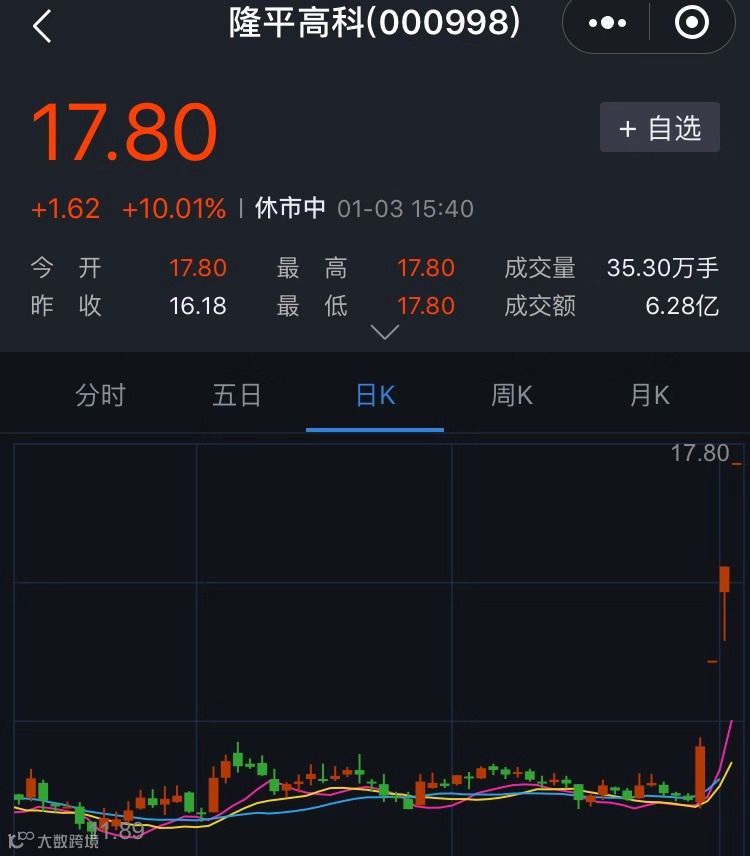
Task: Show the 五日 chart tab
Action: (237, 396)
